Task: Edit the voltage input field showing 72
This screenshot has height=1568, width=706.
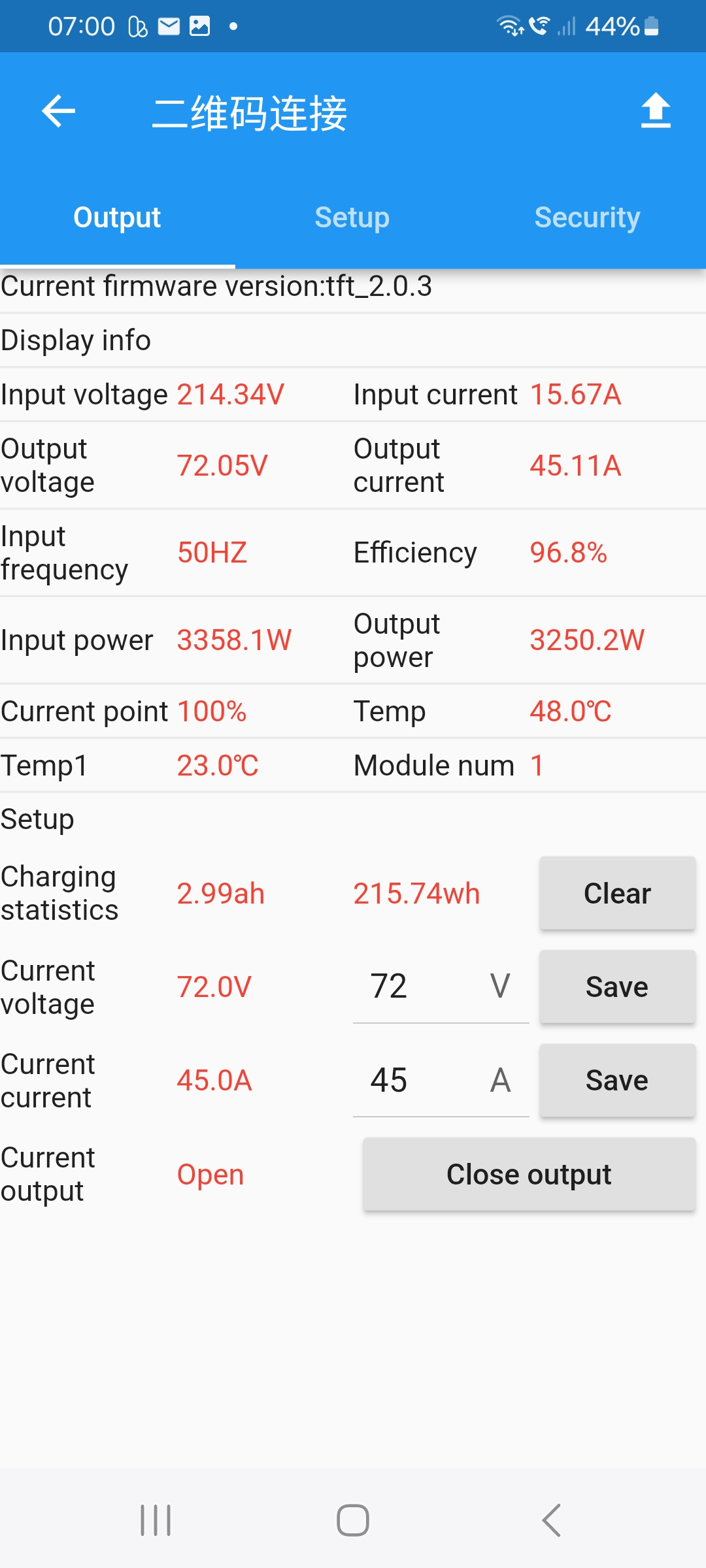Action: 418,987
